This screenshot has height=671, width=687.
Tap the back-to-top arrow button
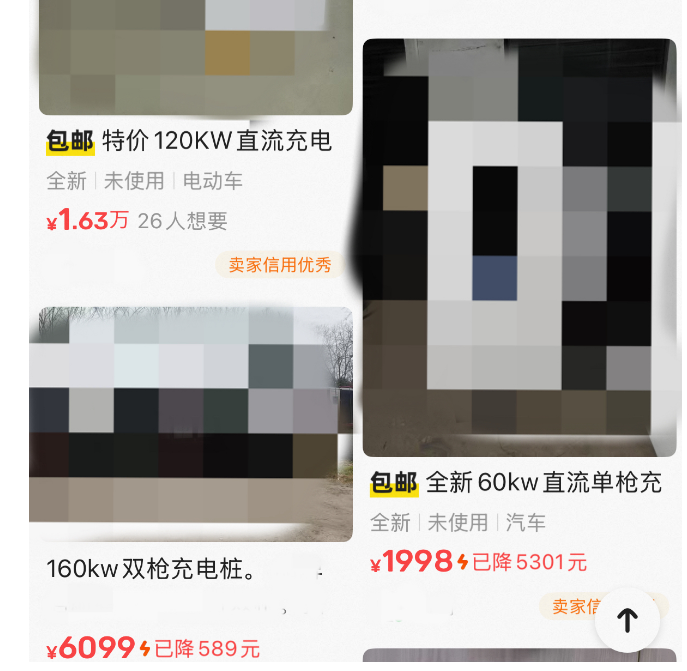[x=627, y=620]
